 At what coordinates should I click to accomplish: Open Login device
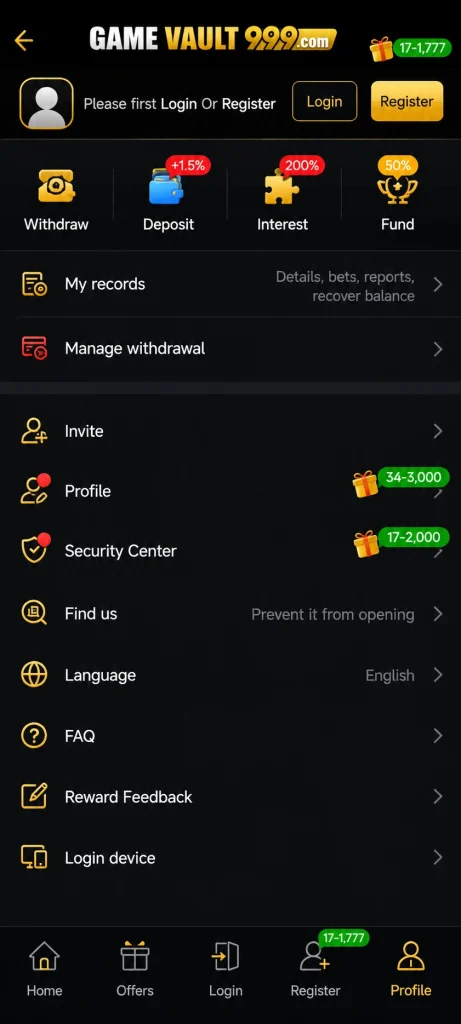coord(230,857)
